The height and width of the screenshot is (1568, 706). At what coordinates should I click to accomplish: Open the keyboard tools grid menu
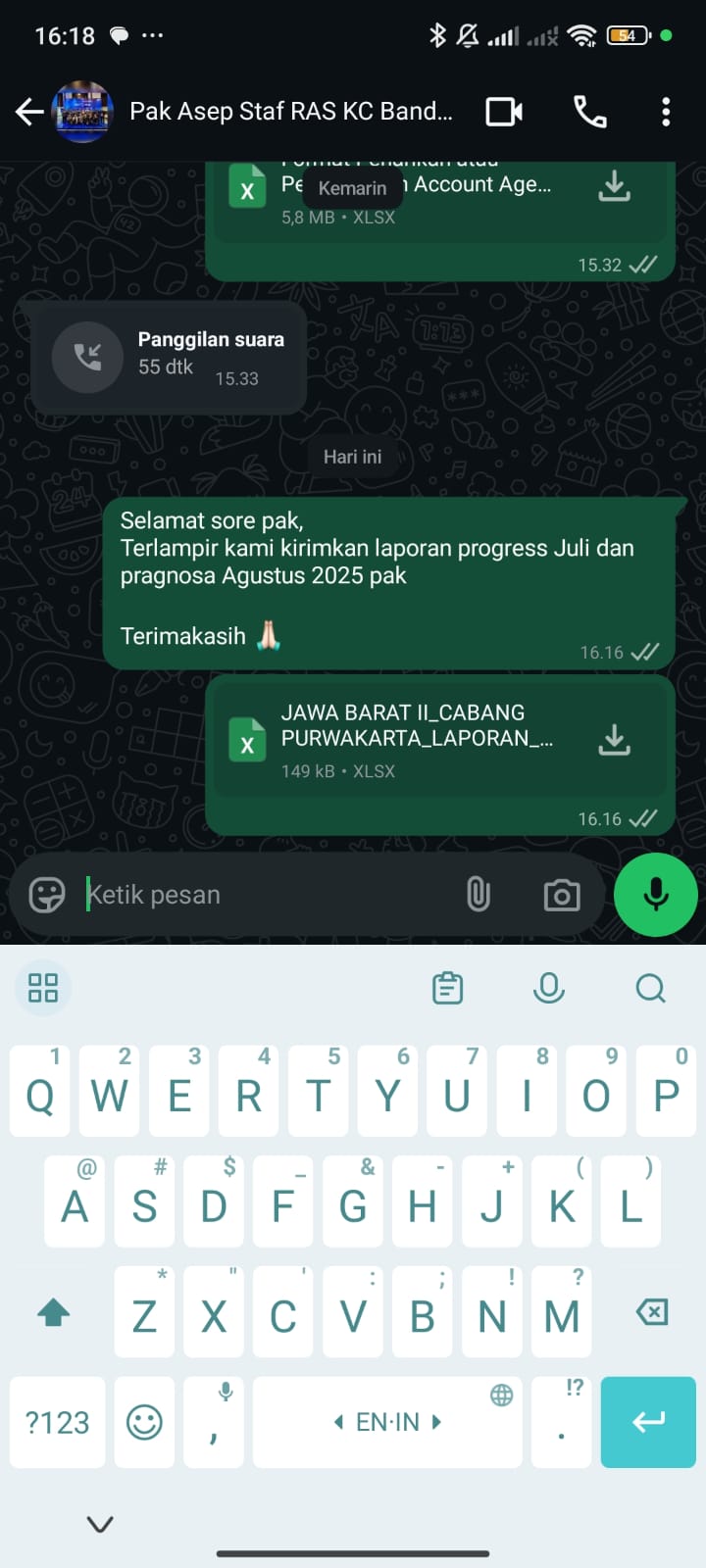43,988
